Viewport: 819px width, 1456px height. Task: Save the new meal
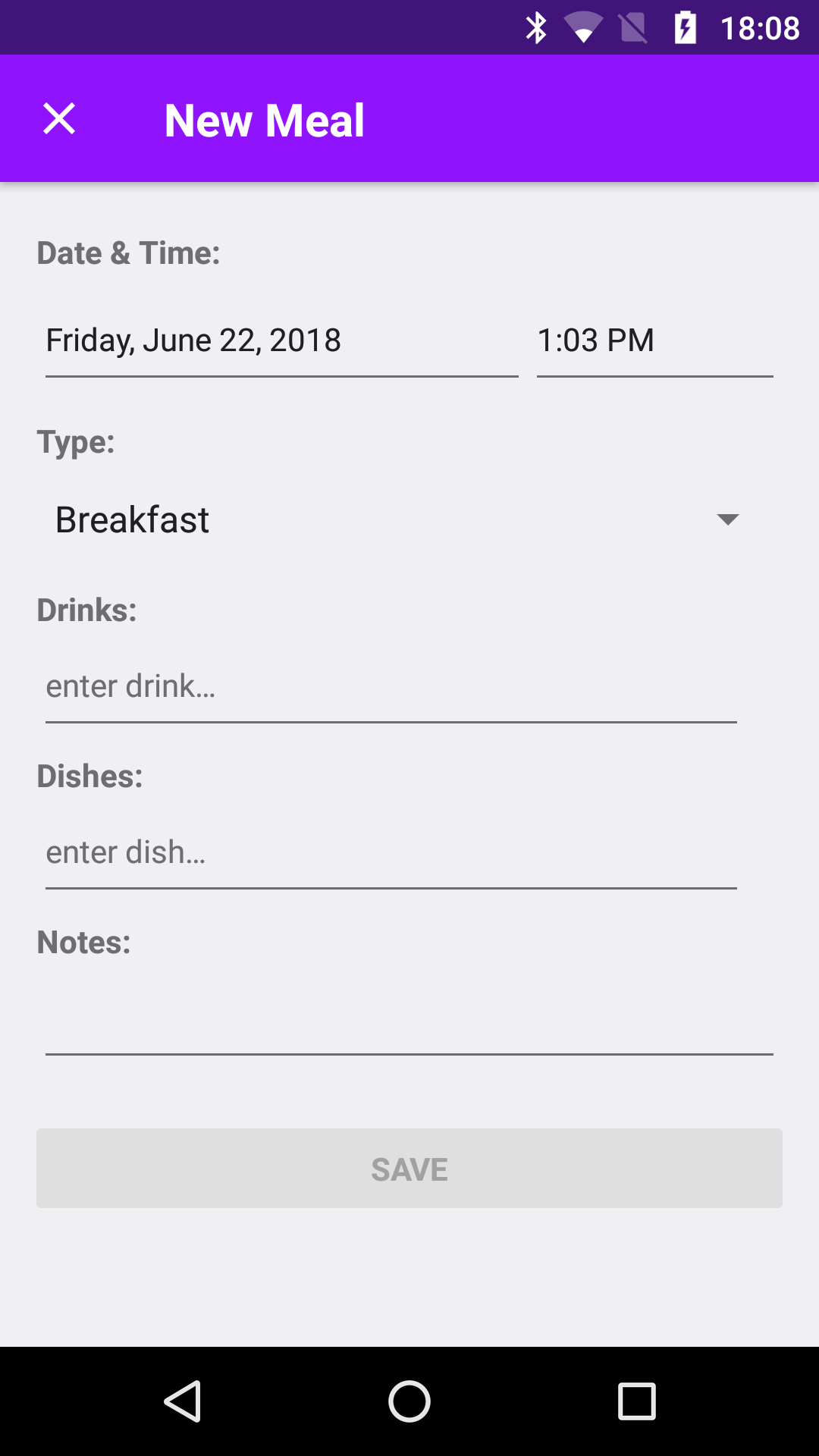coord(409,1169)
